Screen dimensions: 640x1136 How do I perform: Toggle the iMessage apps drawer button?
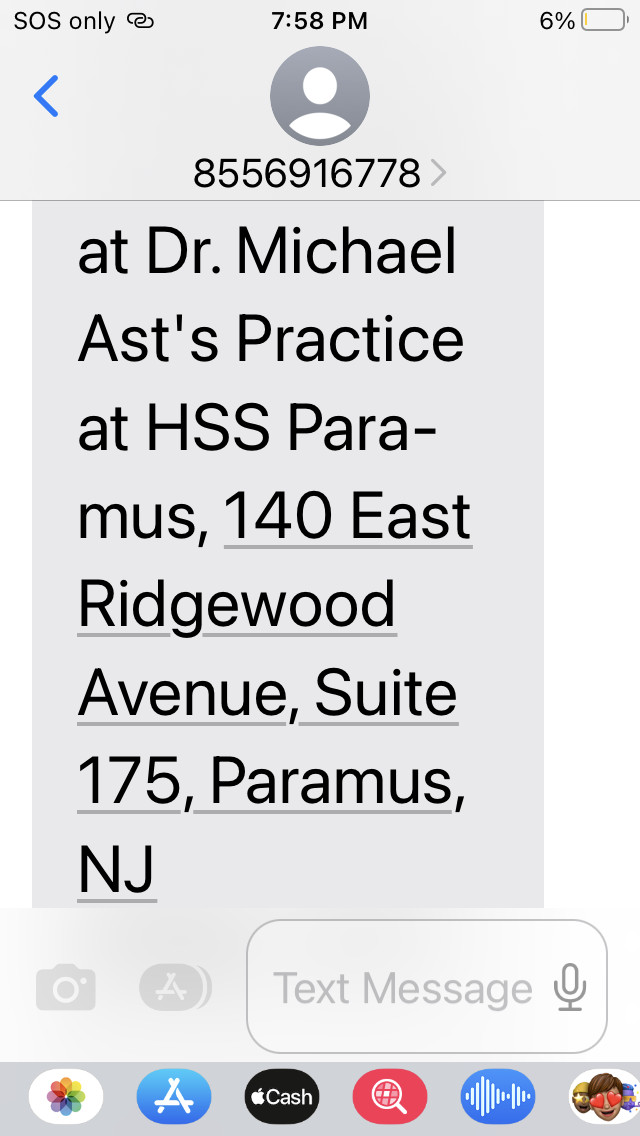coord(175,987)
